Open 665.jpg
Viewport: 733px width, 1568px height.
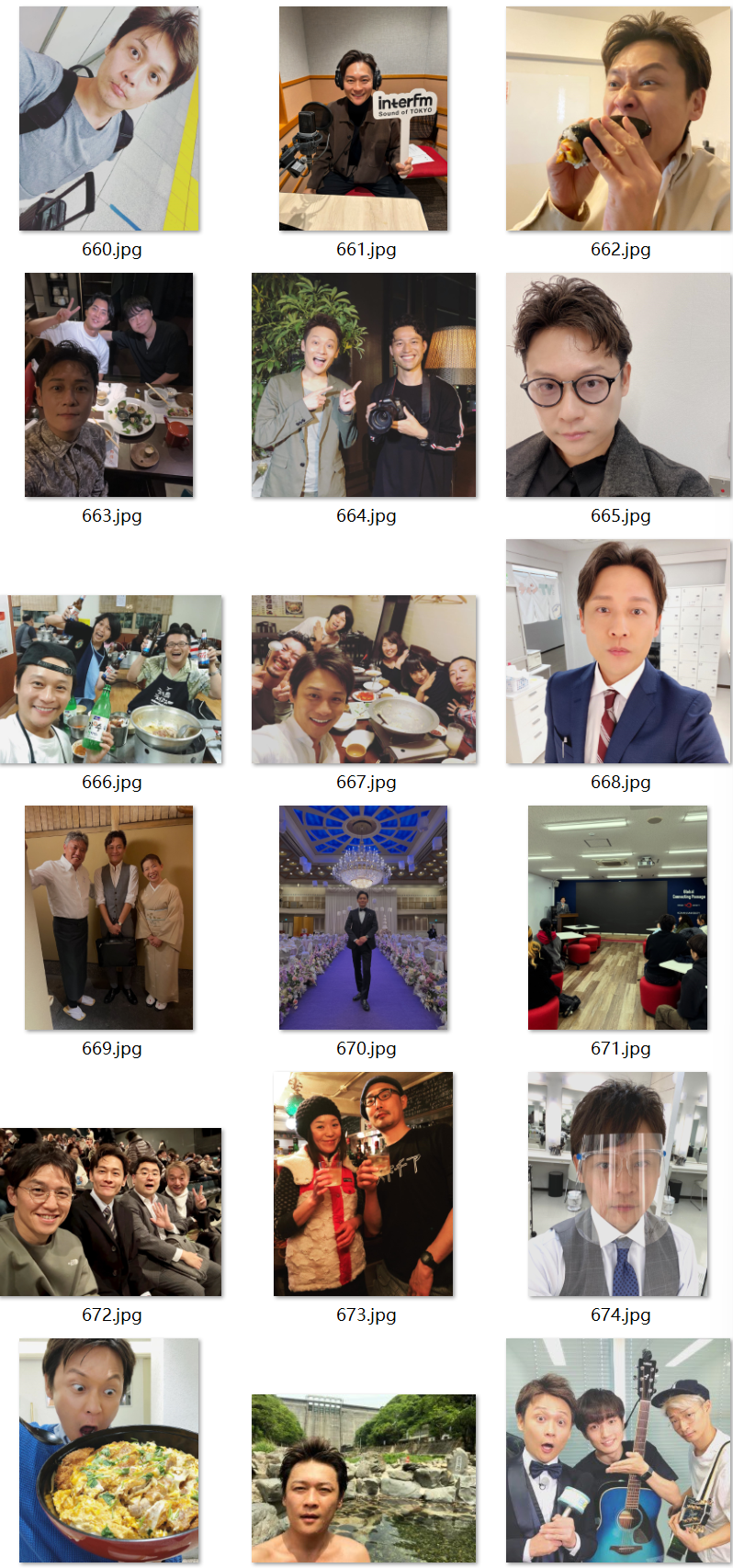coord(618,385)
